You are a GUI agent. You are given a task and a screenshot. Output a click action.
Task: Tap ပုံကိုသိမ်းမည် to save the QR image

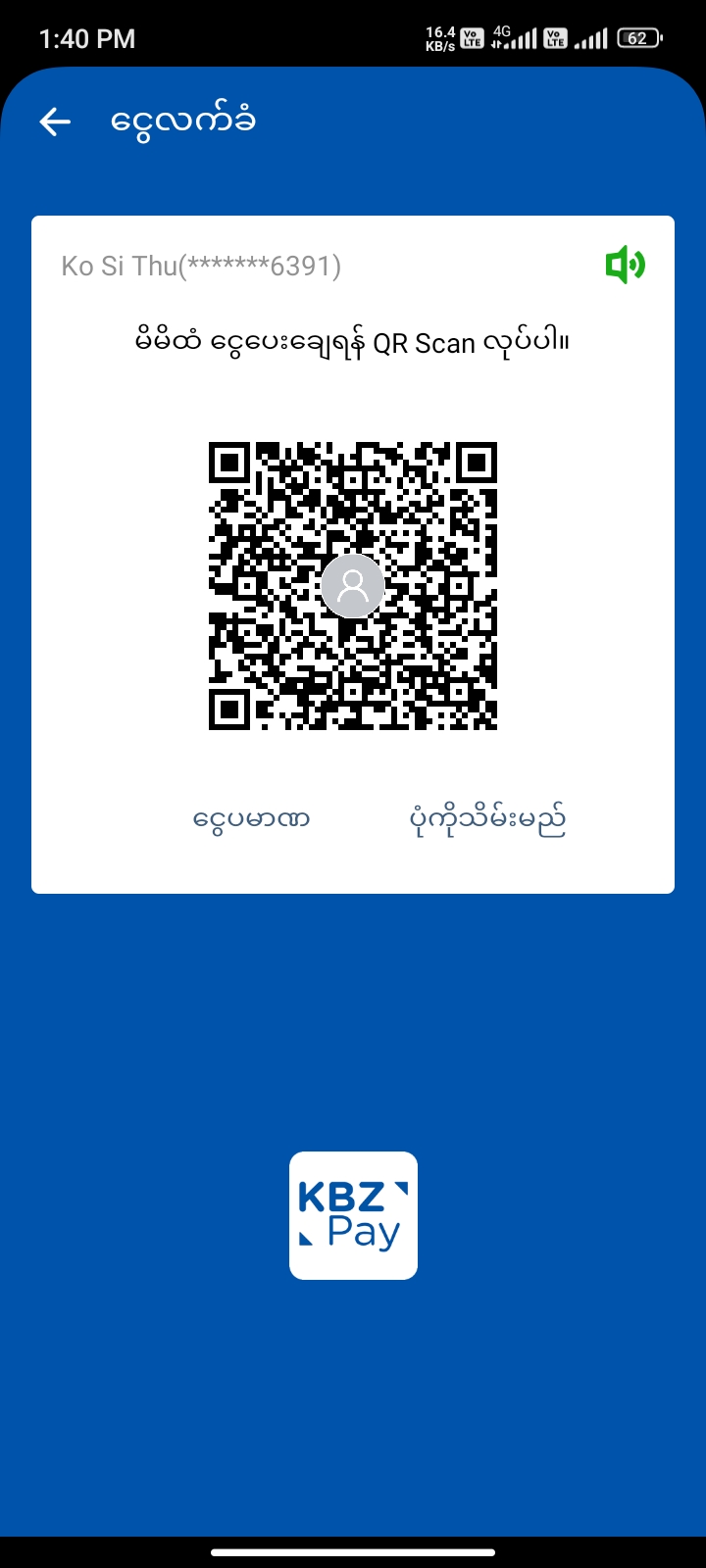tap(487, 819)
